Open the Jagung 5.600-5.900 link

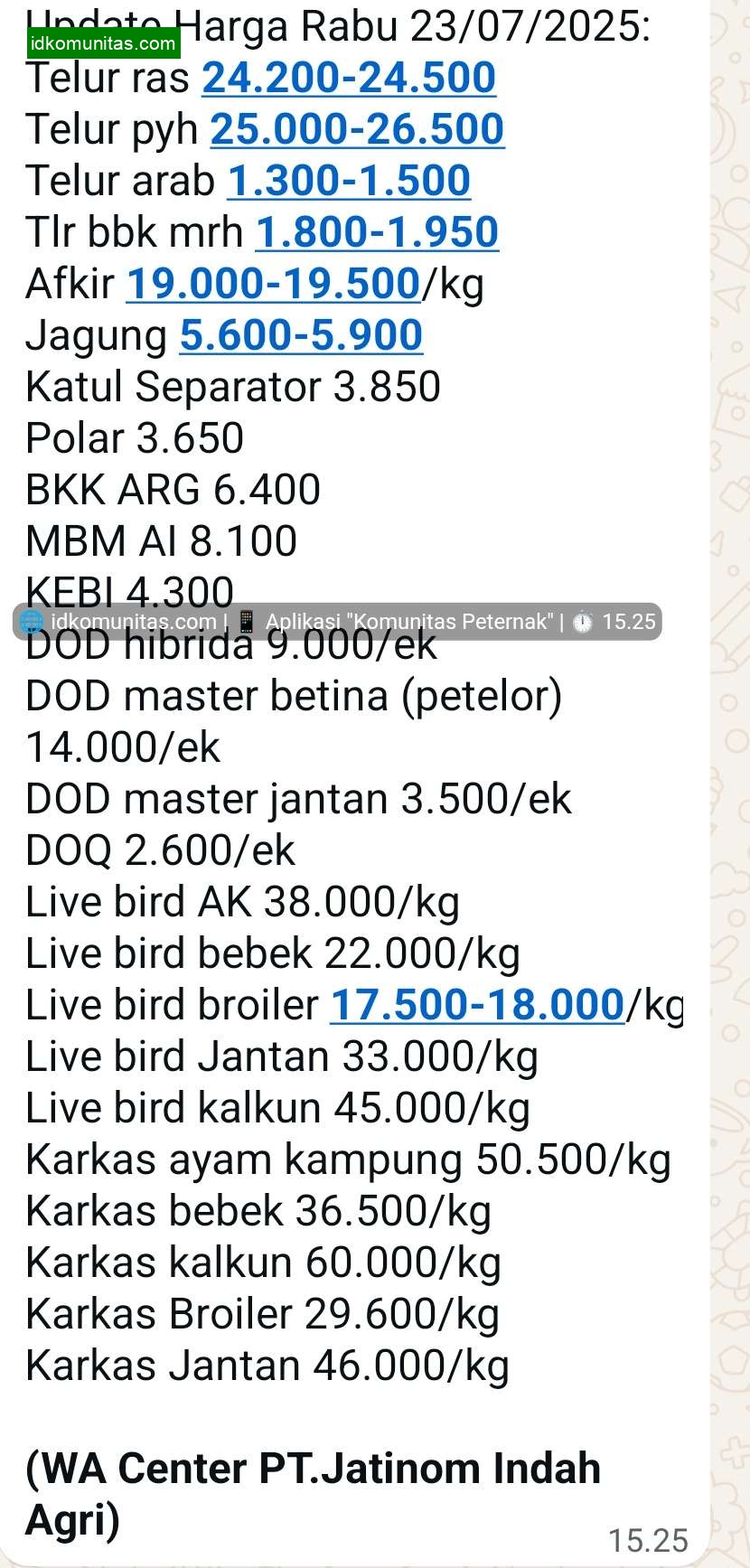301,336
